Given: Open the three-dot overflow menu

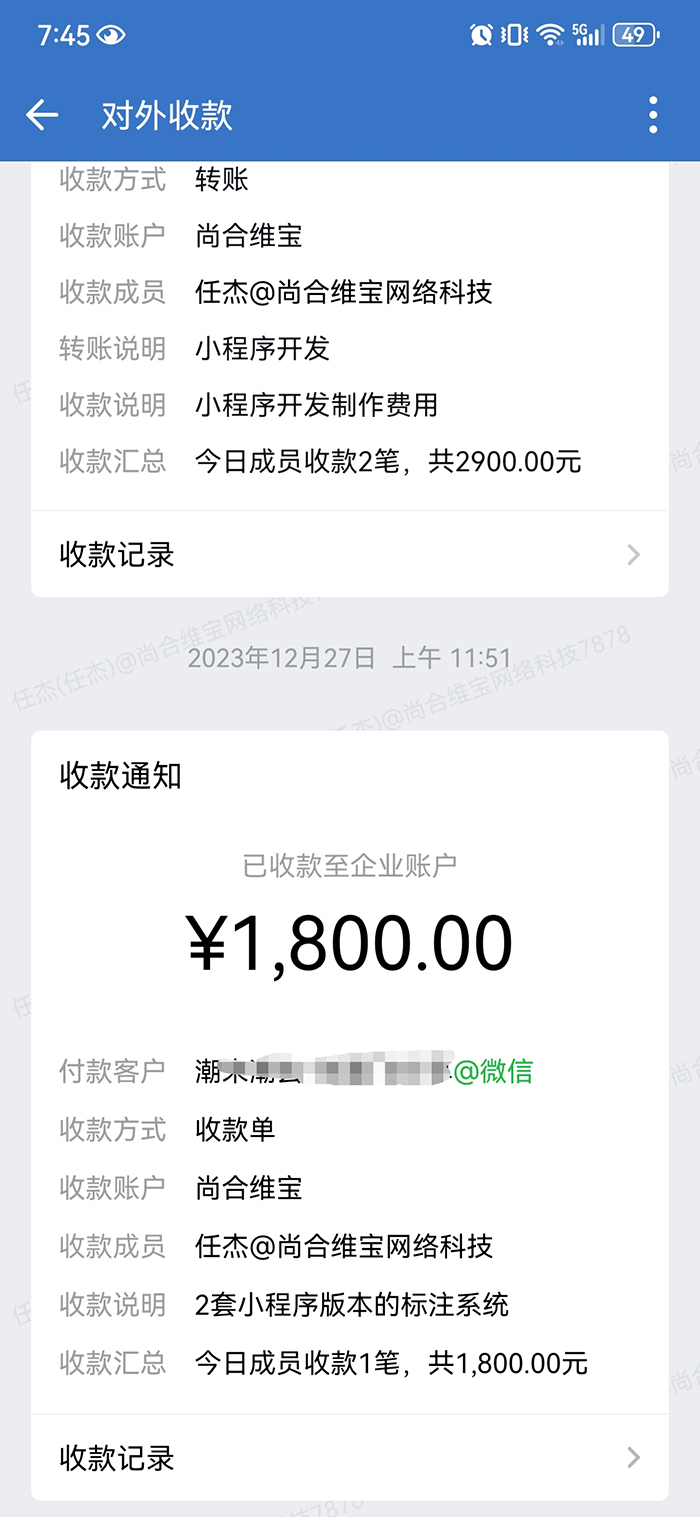Looking at the screenshot, I should [x=653, y=115].
